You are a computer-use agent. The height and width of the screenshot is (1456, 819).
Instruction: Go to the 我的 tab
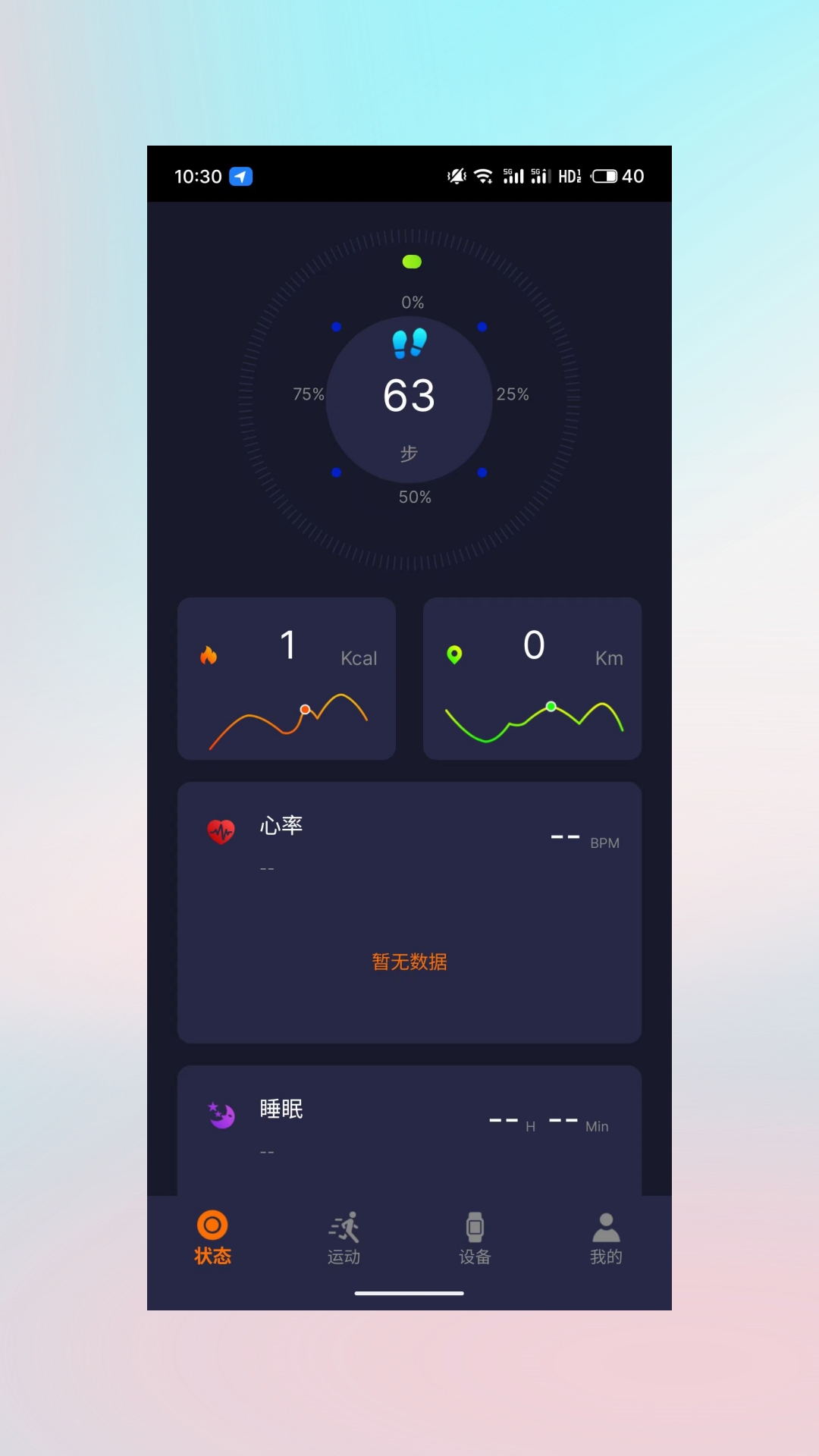point(606,1238)
